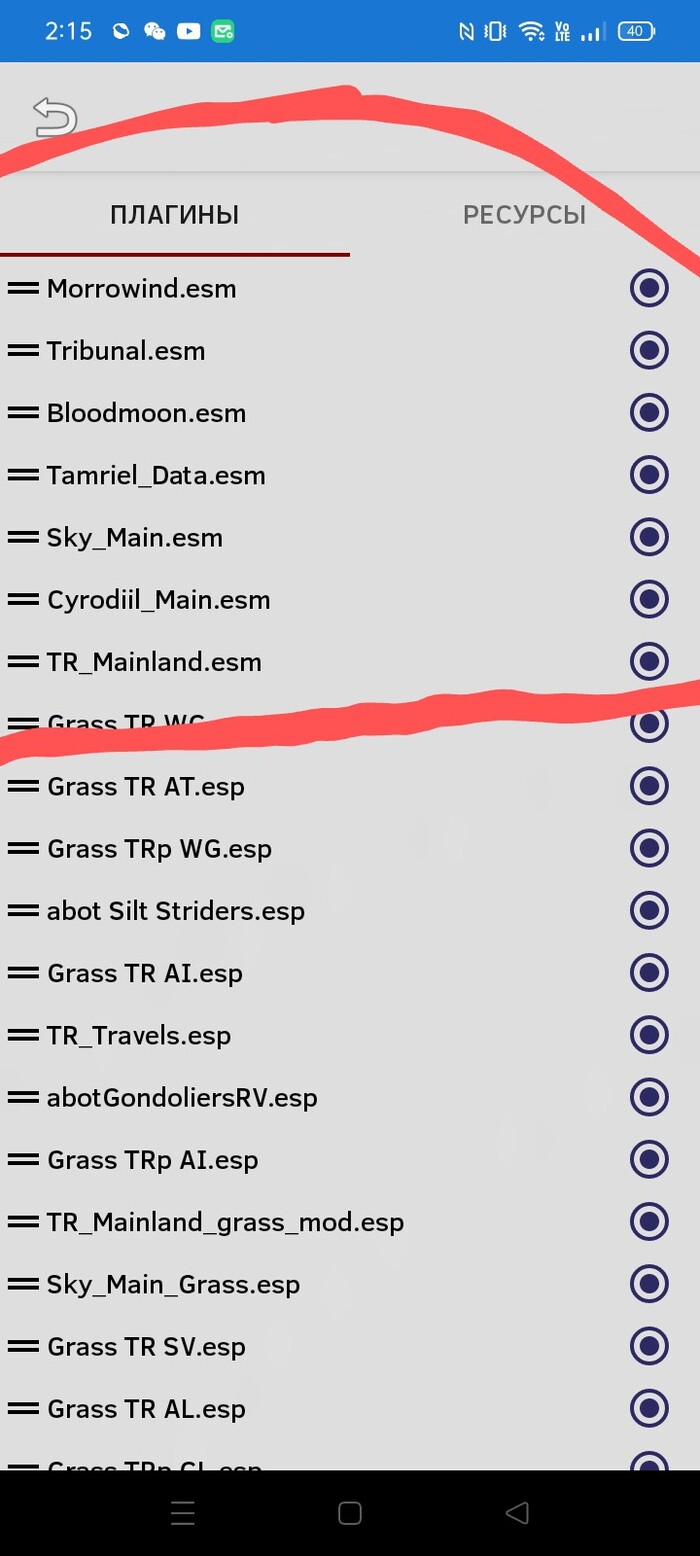Toggle Grass TRp WG.esp
The height and width of the screenshot is (1556, 700).
pos(649,849)
